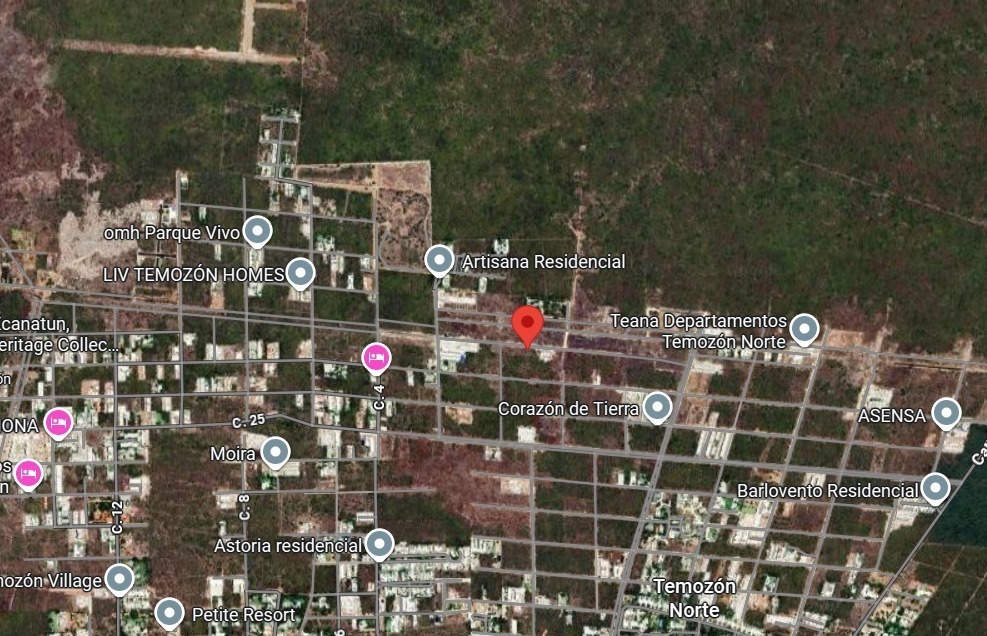The image size is (987, 636).
Task: Open the ASENSA place marker
Action: click(x=946, y=412)
